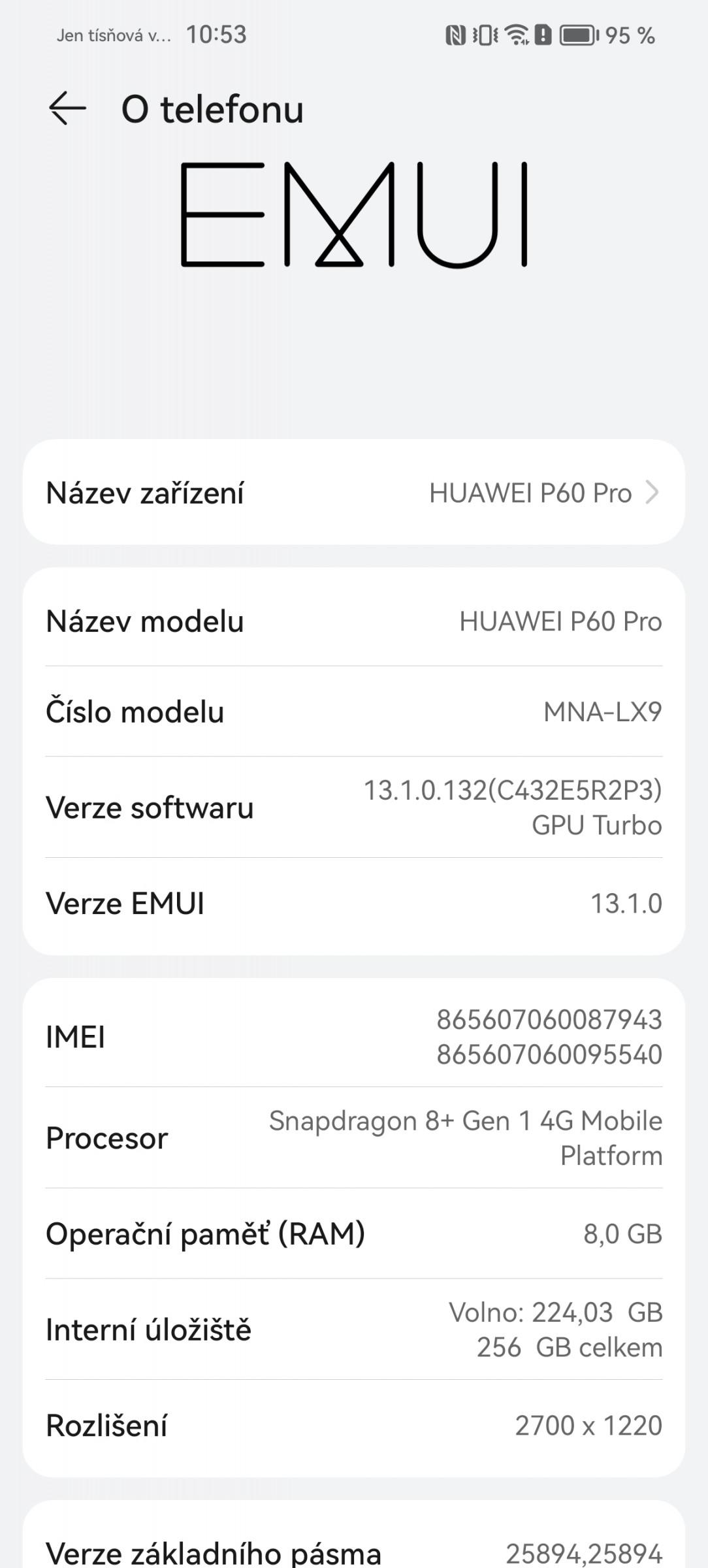Go back from O telefonu screen
The height and width of the screenshot is (1568, 708).
click(67, 108)
